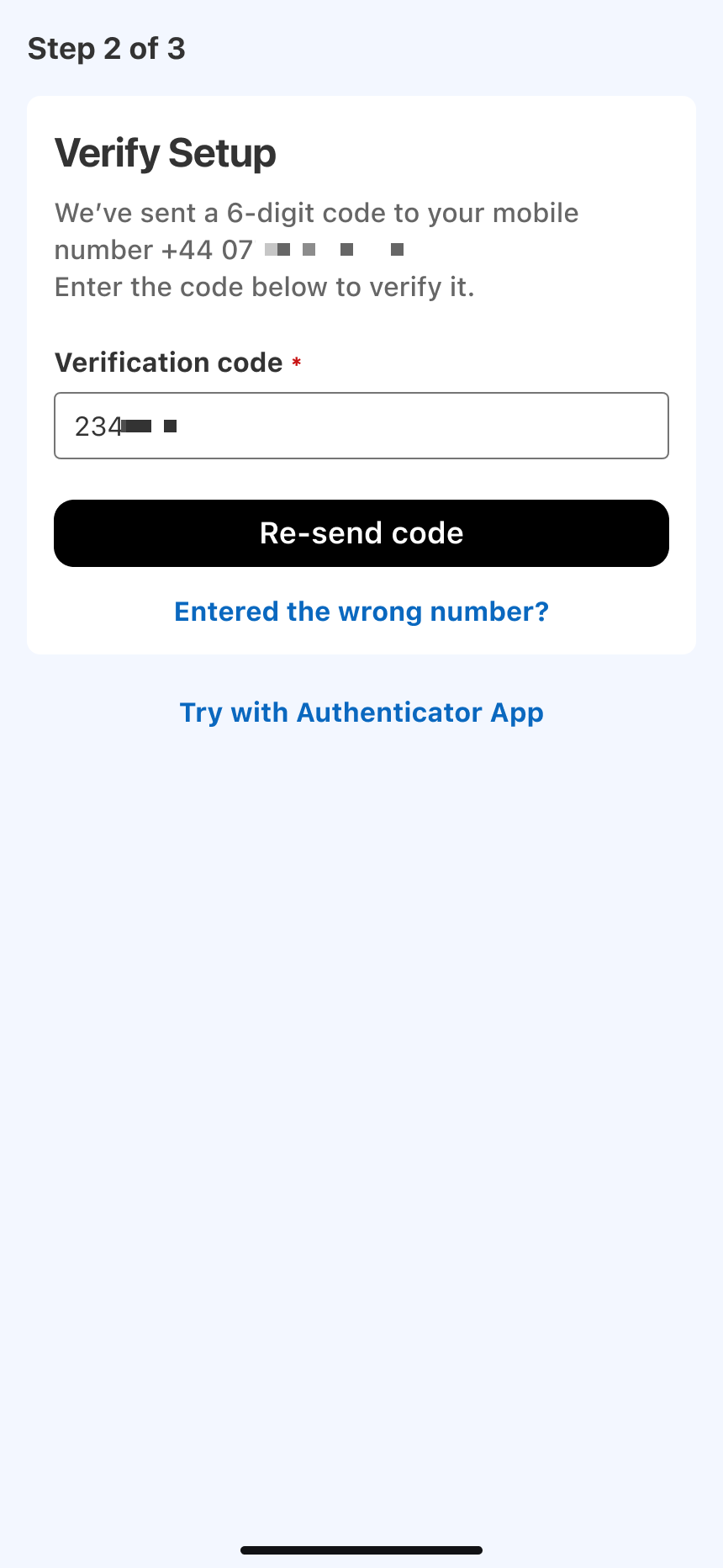Tap the Verify Setup heading
Image resolution: width=723 pixels, height=1568 pixels.
pyautogui.click(x=165, y=153)
